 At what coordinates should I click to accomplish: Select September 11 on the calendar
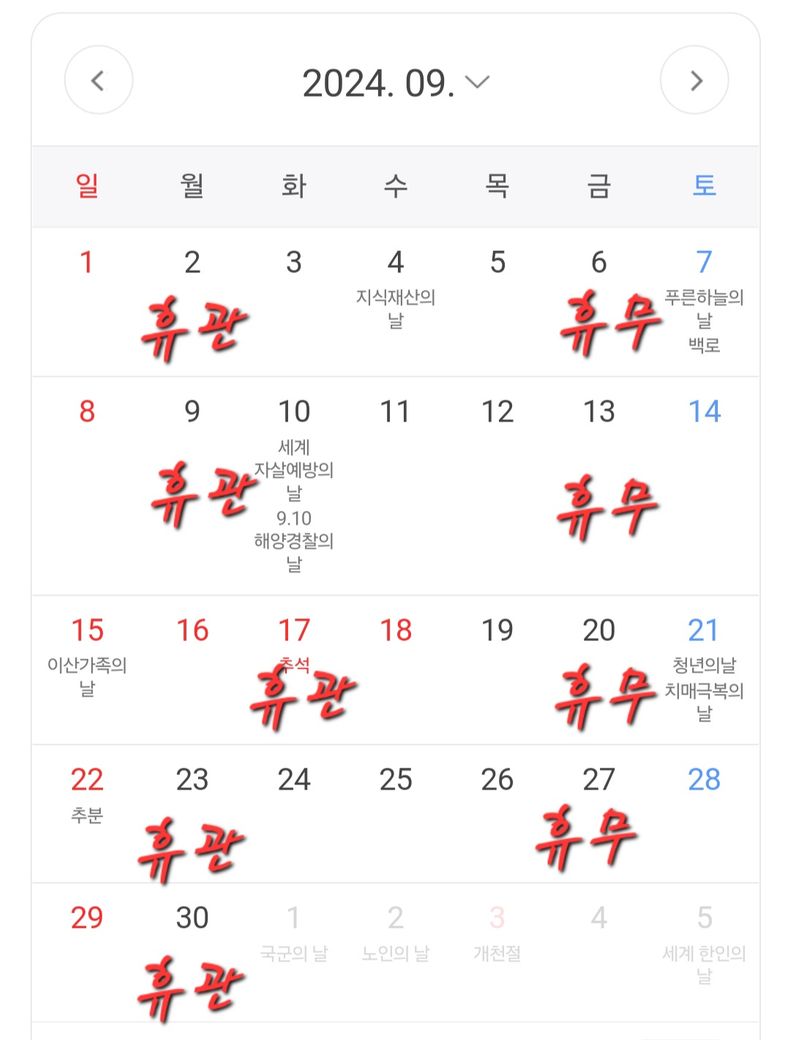point(396,412)
